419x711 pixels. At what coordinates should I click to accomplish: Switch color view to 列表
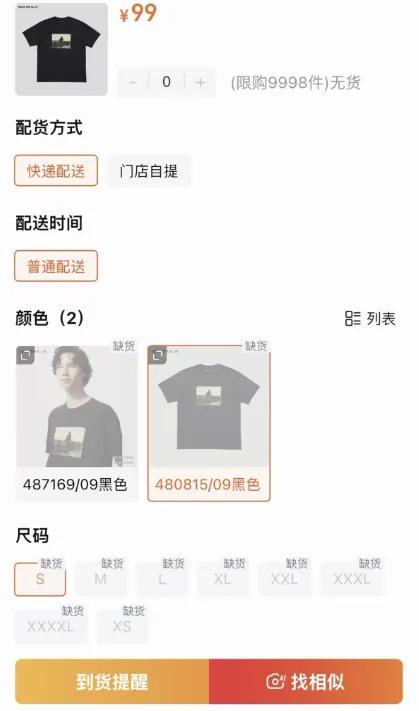(x=370, y=318)
